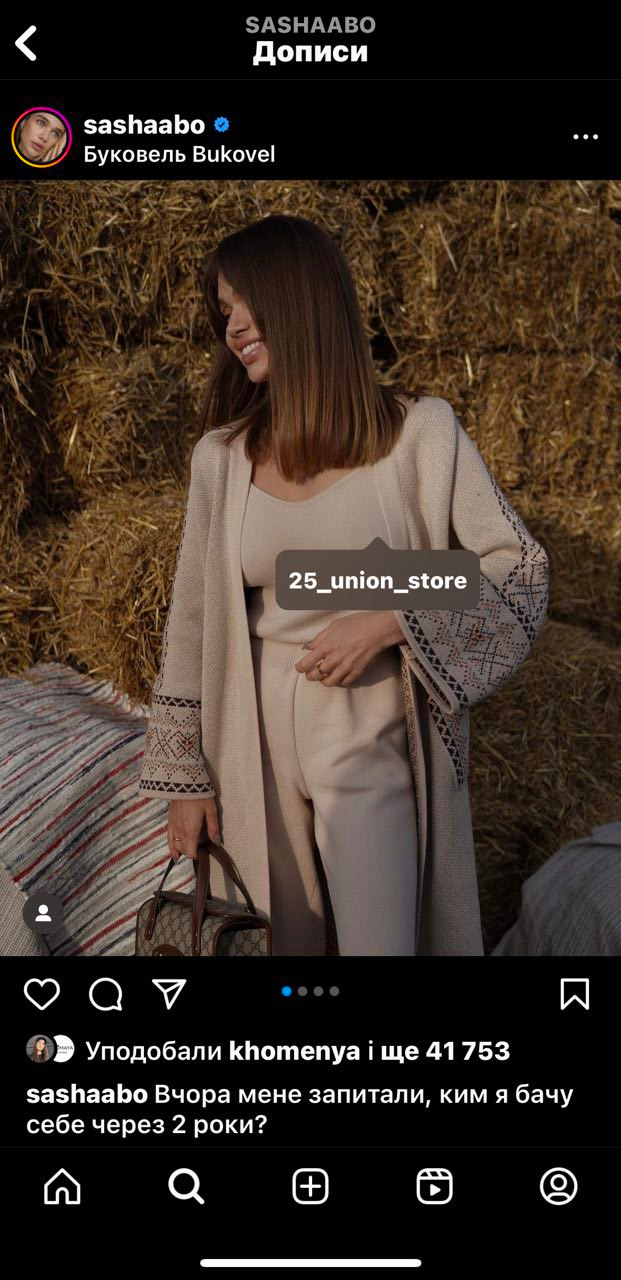Image resolution: width=621 pixels, height=1280 pixels.
Task: Tap the tagged people icon on photo
Action: pos(44,912)
